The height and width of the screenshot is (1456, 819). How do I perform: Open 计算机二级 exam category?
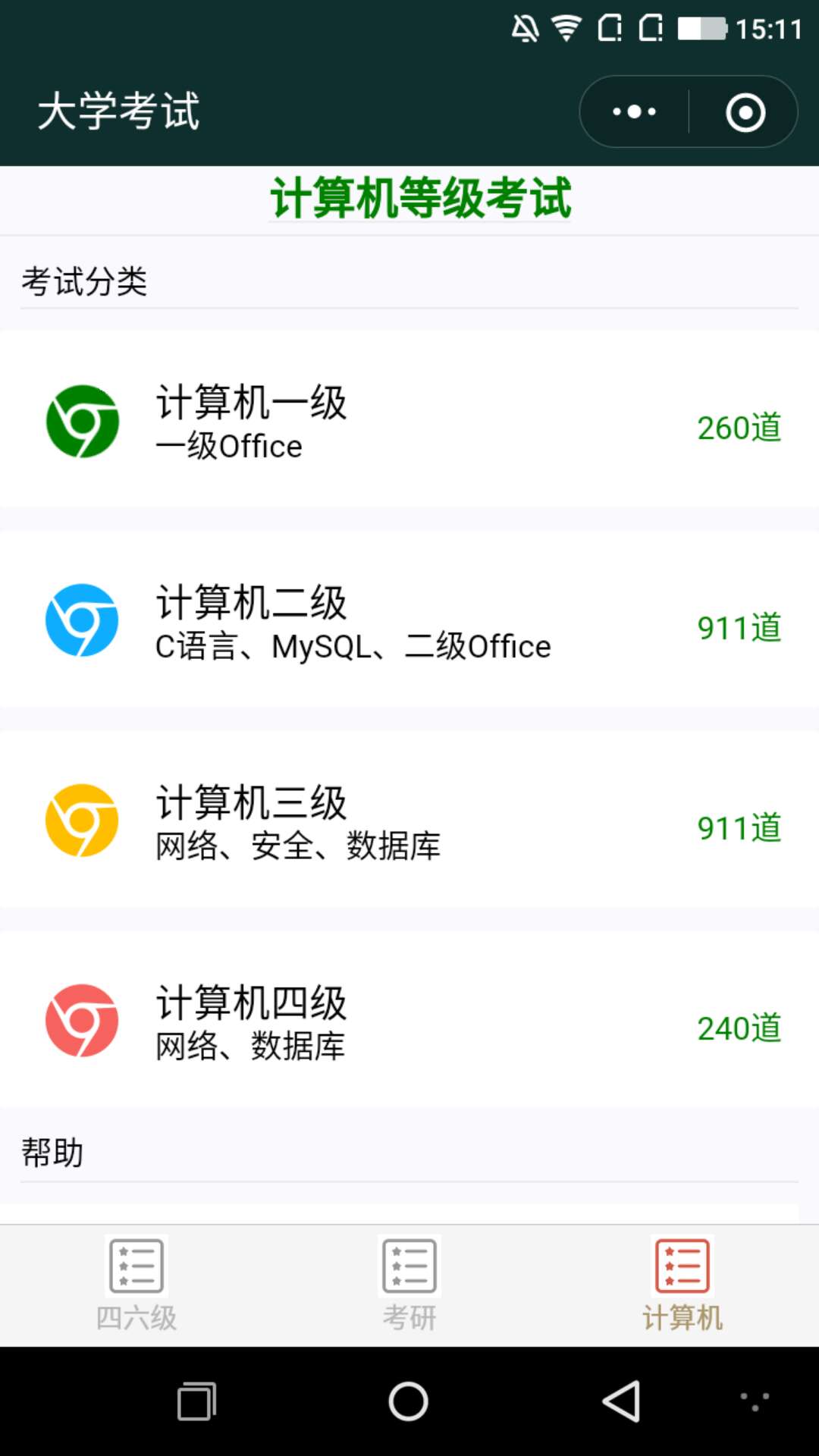[409, 620]
